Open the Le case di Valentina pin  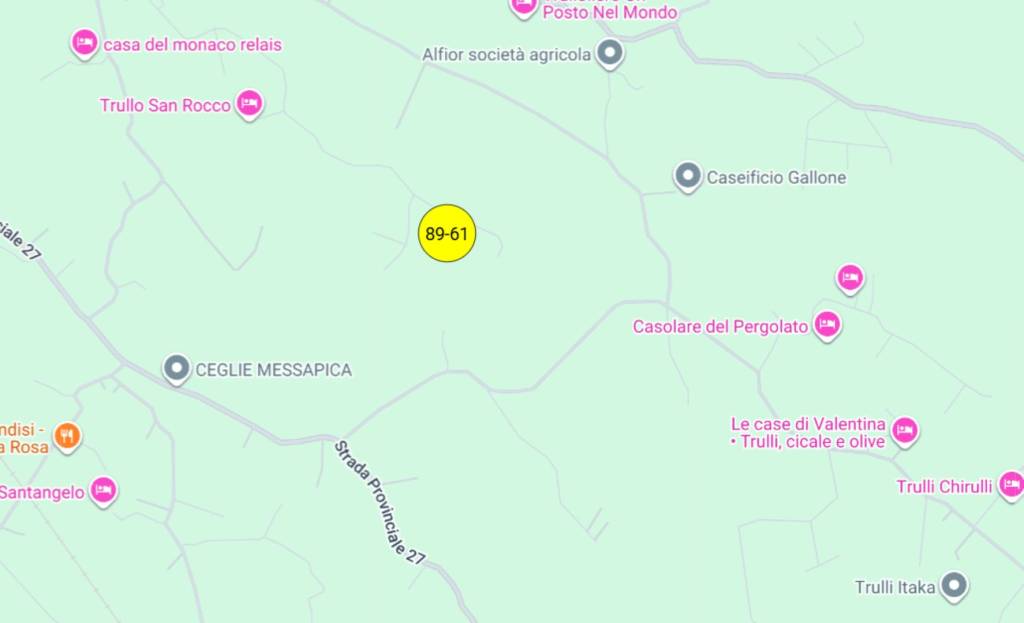[x=904, y=430]
